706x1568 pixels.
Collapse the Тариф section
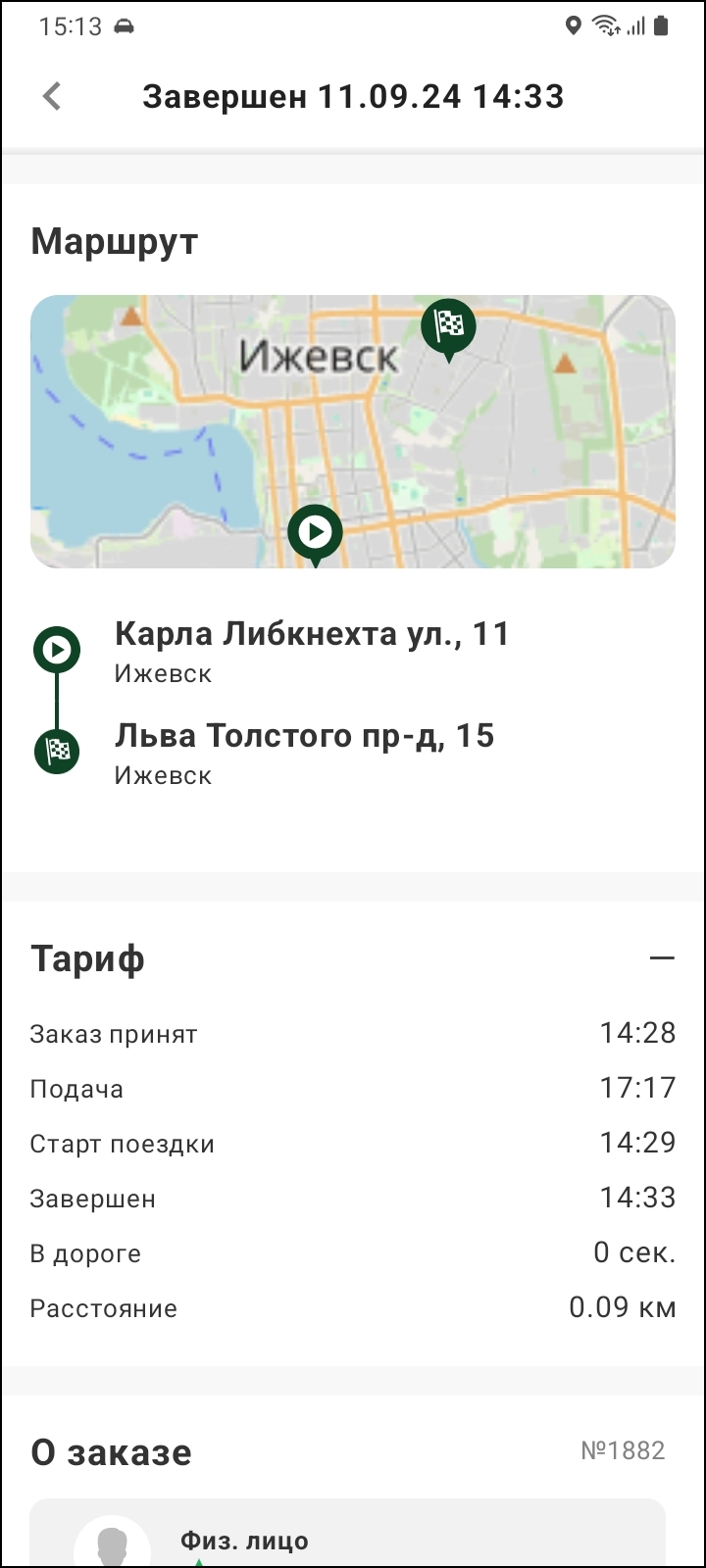click(662, 957)
